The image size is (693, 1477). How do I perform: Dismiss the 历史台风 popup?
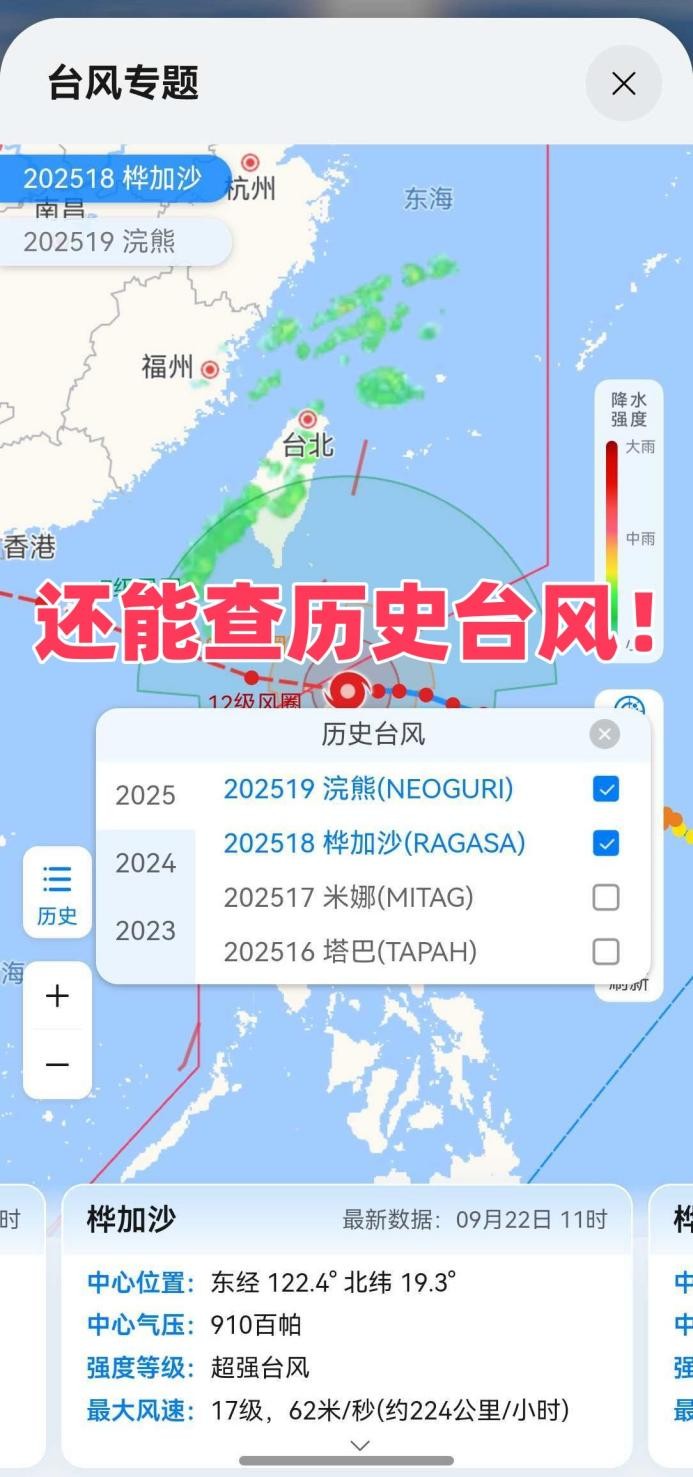[x=604, y=735]
